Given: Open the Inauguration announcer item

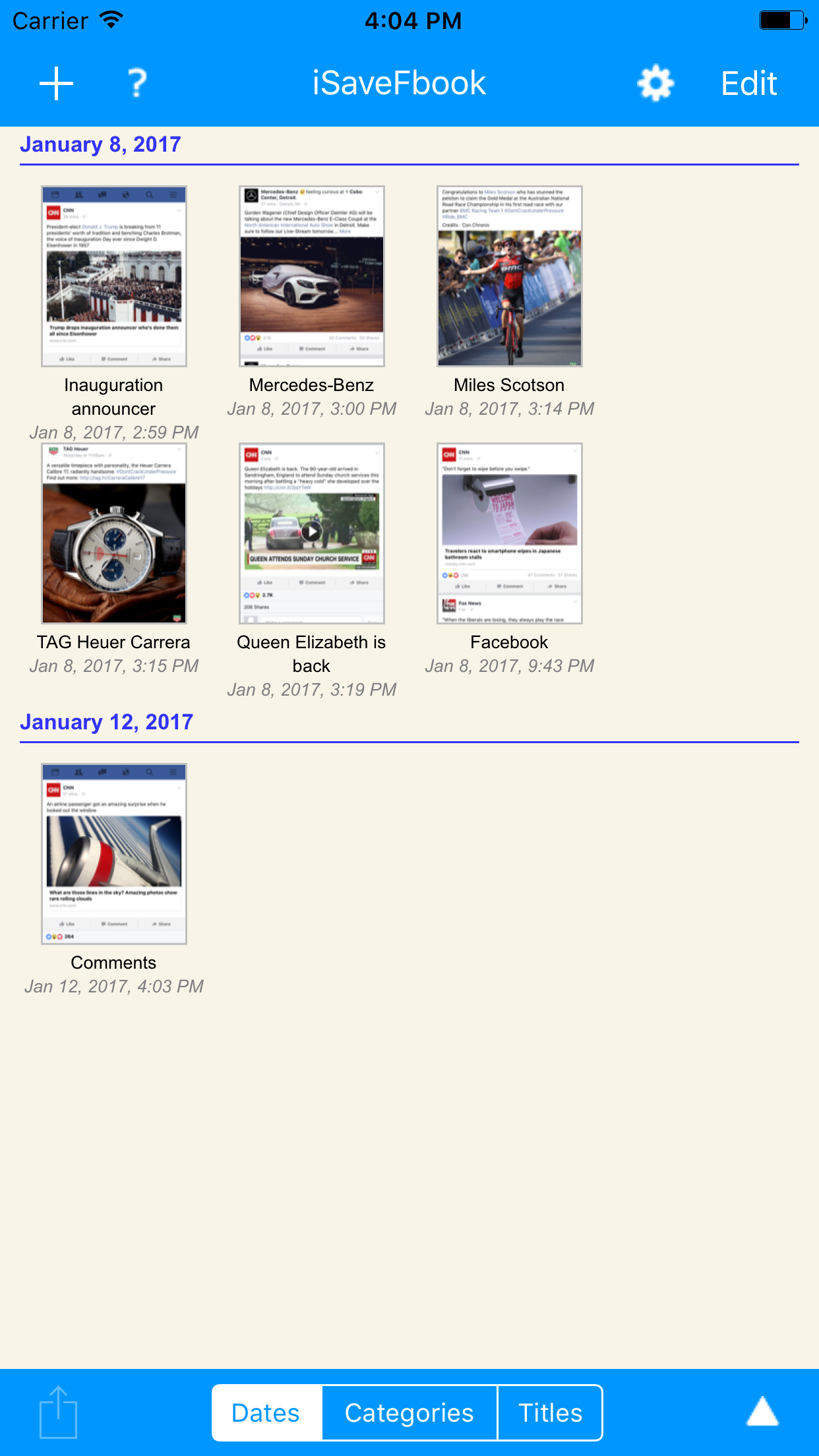Looking at the screenshot, I should coord(114,276).
